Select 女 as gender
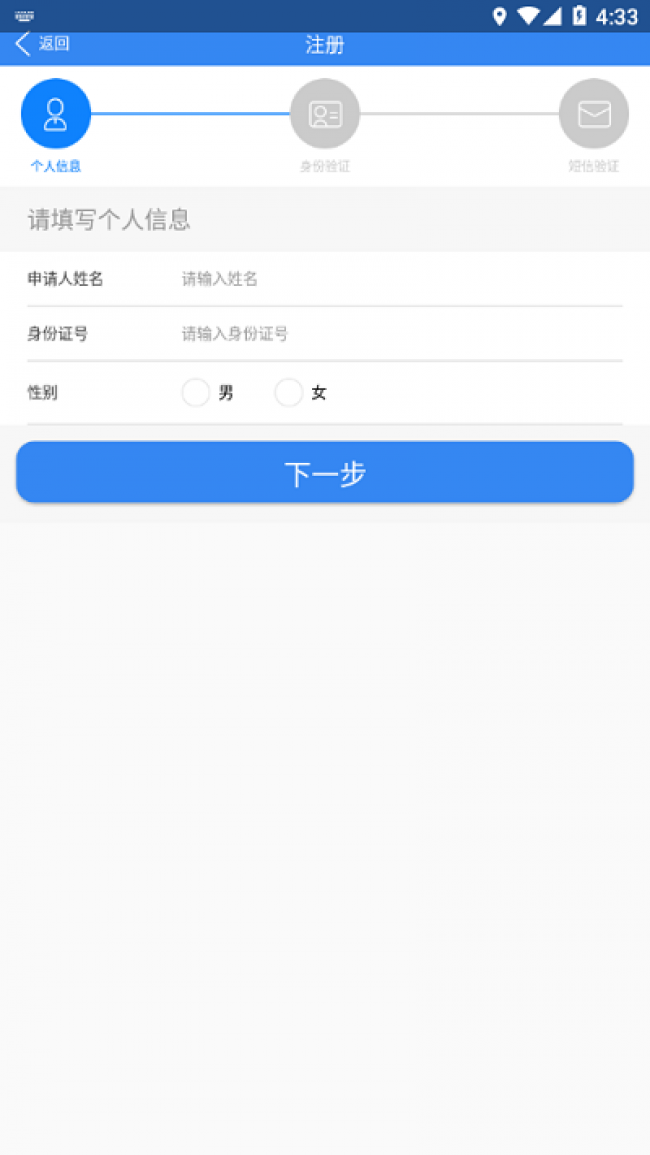Viewport: 650px width, 1155px height. pyautogui.click(x=289, y=393)
